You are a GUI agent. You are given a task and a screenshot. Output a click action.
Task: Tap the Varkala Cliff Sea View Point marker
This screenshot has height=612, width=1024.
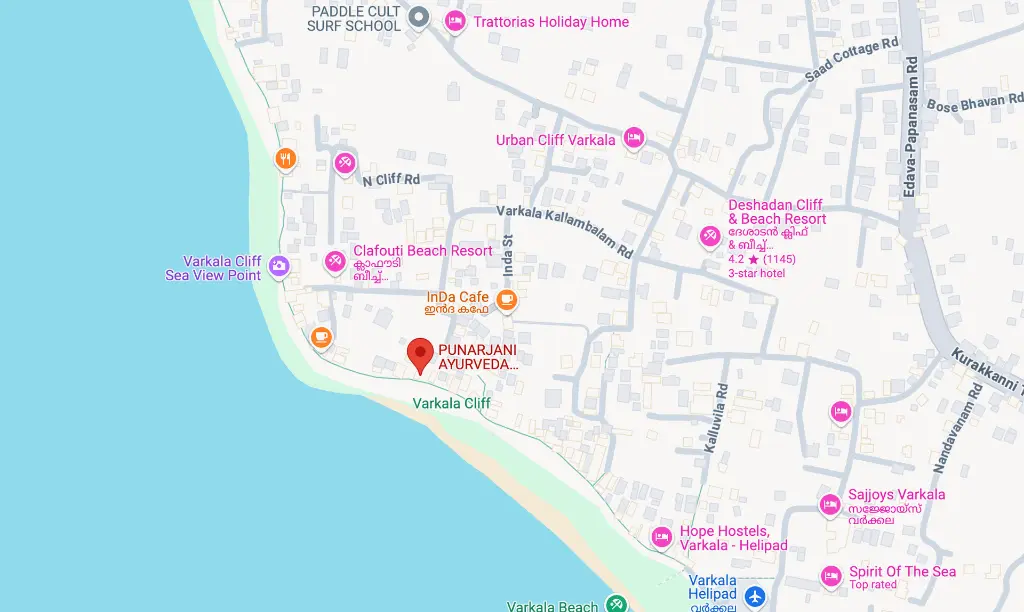point(280,265)
